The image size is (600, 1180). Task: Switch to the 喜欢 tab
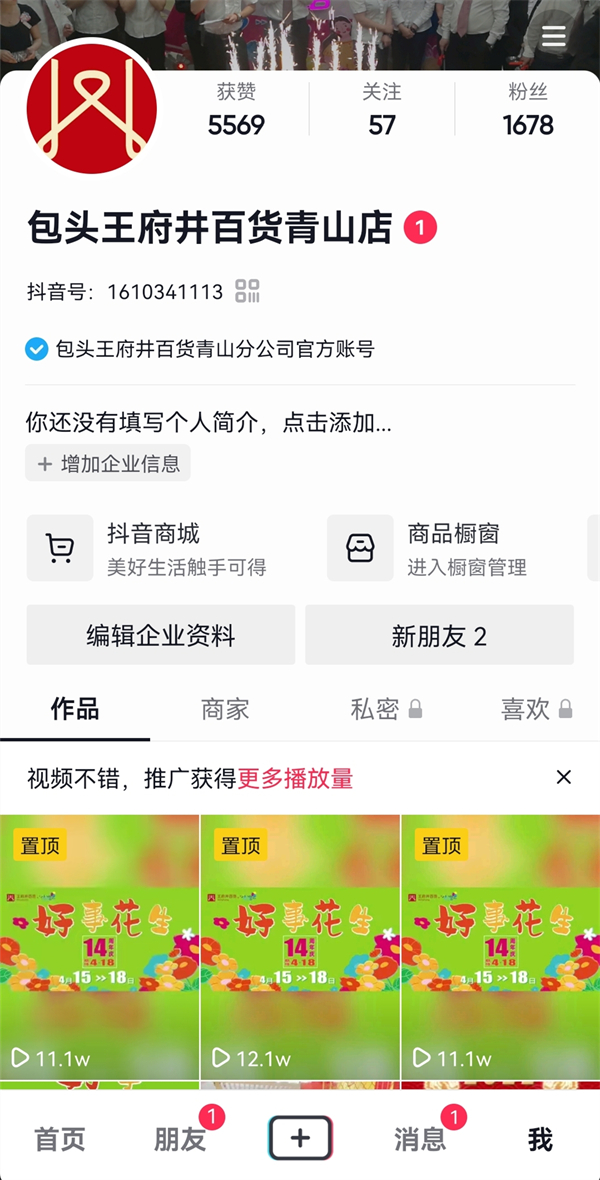(x=535, y=709)
